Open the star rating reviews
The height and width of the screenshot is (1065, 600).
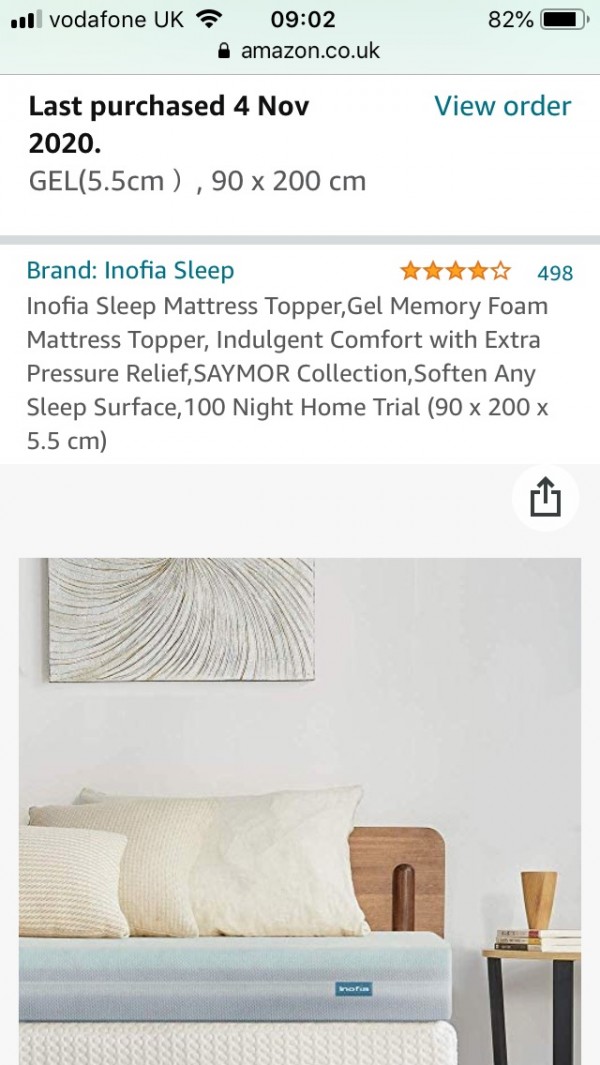pyautogui.click(x=455, y=271)
